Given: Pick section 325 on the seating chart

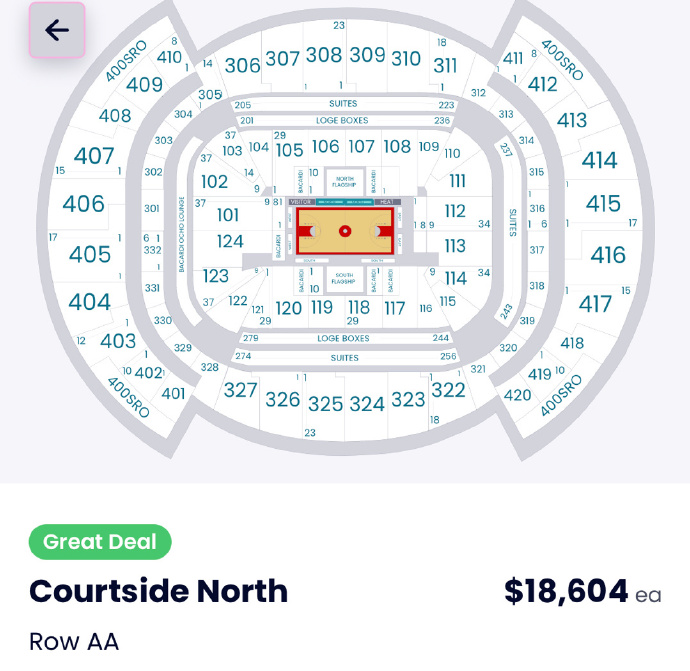Looking at the screenshot, I should click(x=325, y=404).
